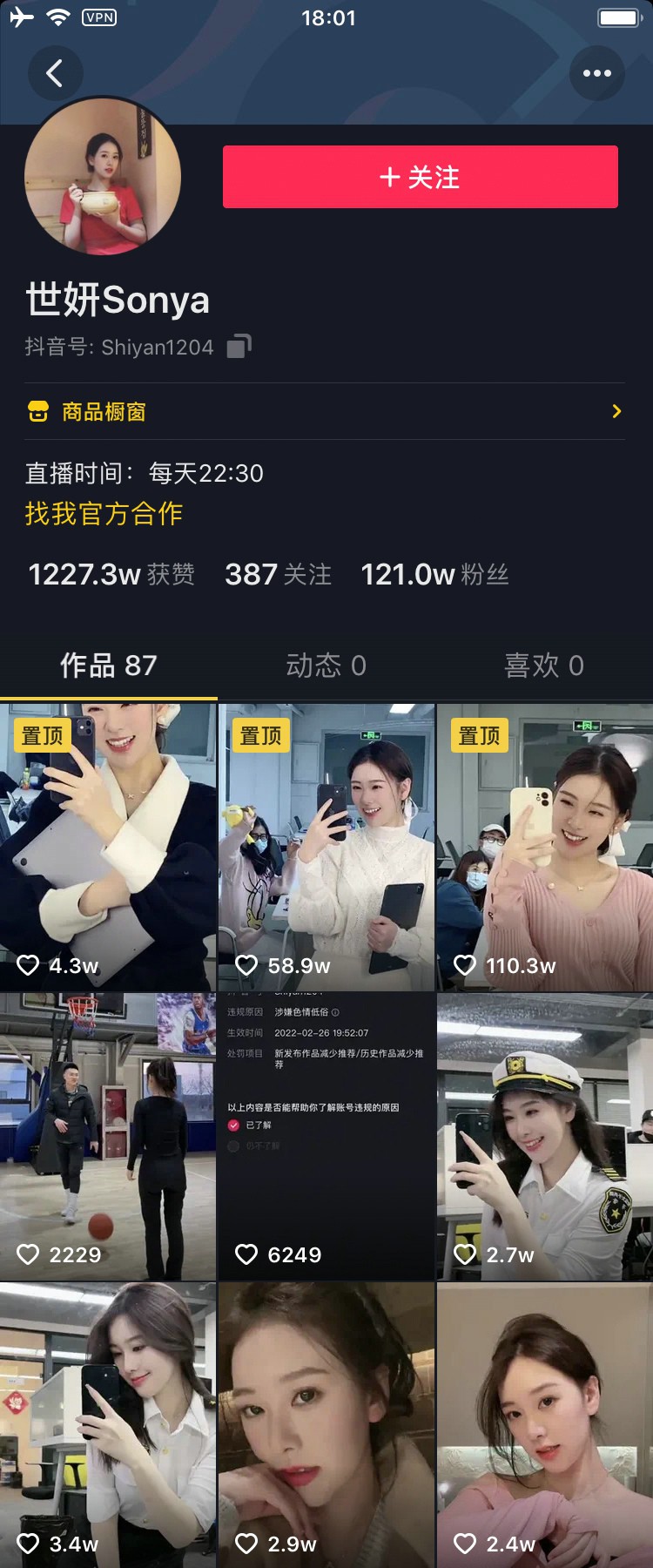Open the three-dot more options menu

tap(596, 73)
